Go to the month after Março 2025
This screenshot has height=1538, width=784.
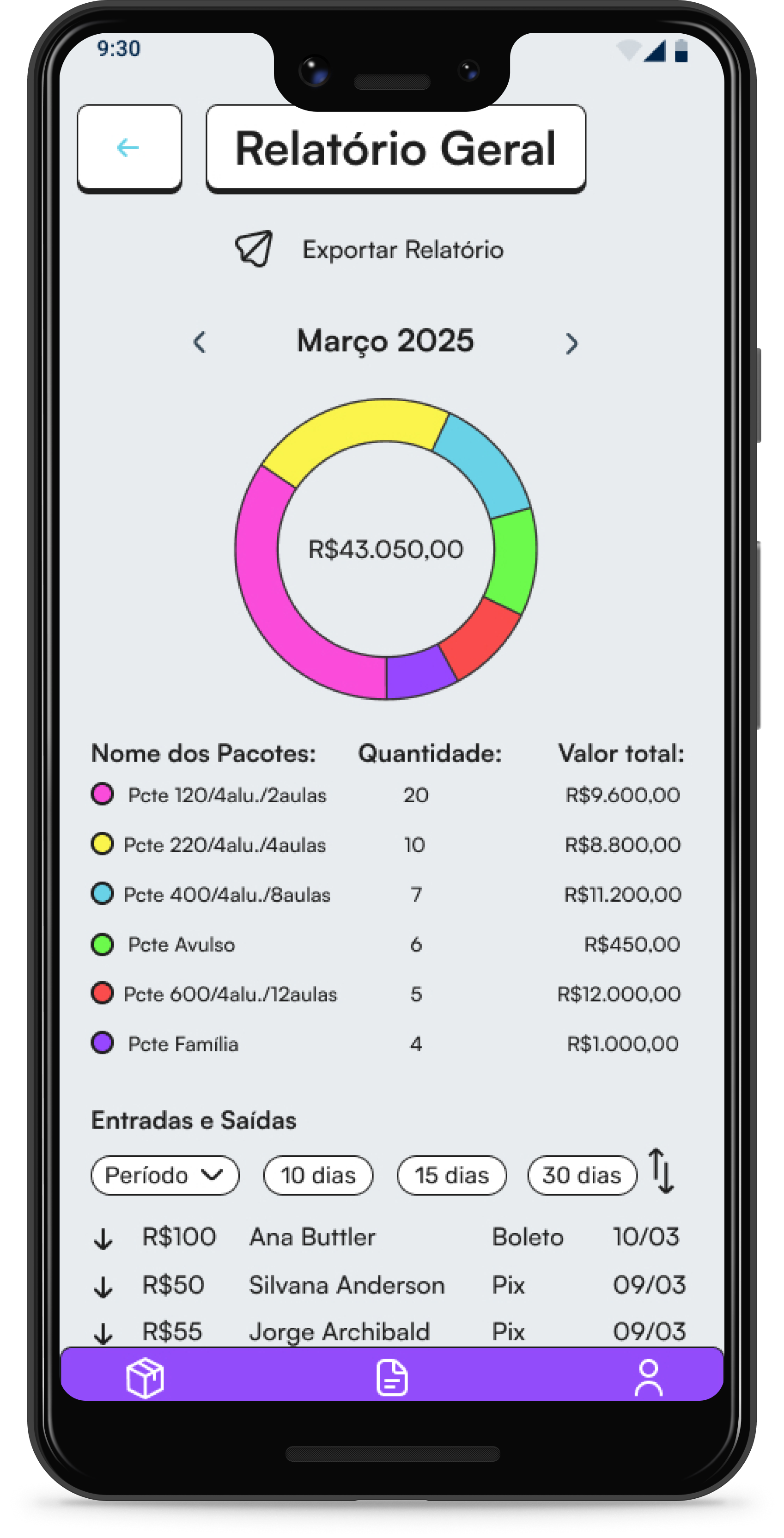click(x=571, y=344)
